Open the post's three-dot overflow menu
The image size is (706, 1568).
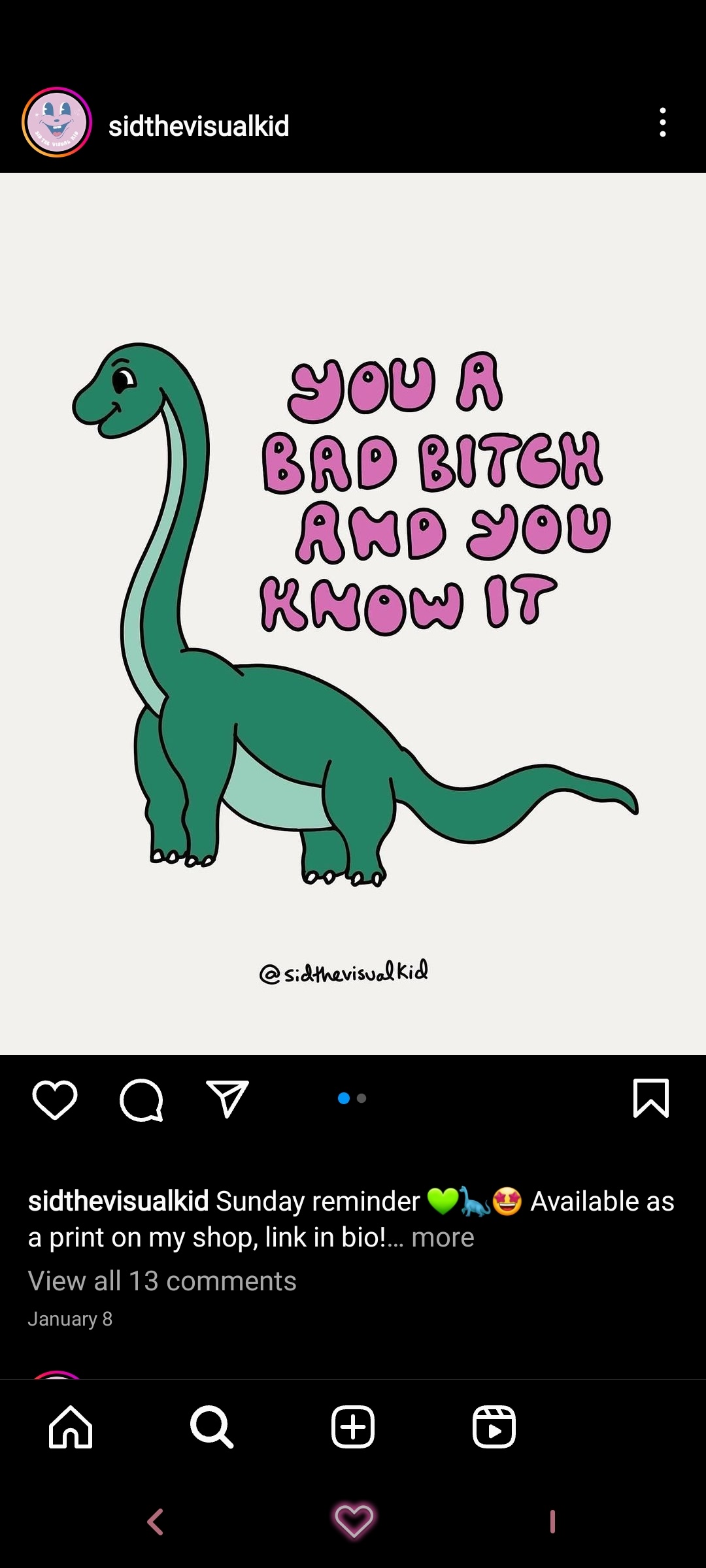coord(662,123)
